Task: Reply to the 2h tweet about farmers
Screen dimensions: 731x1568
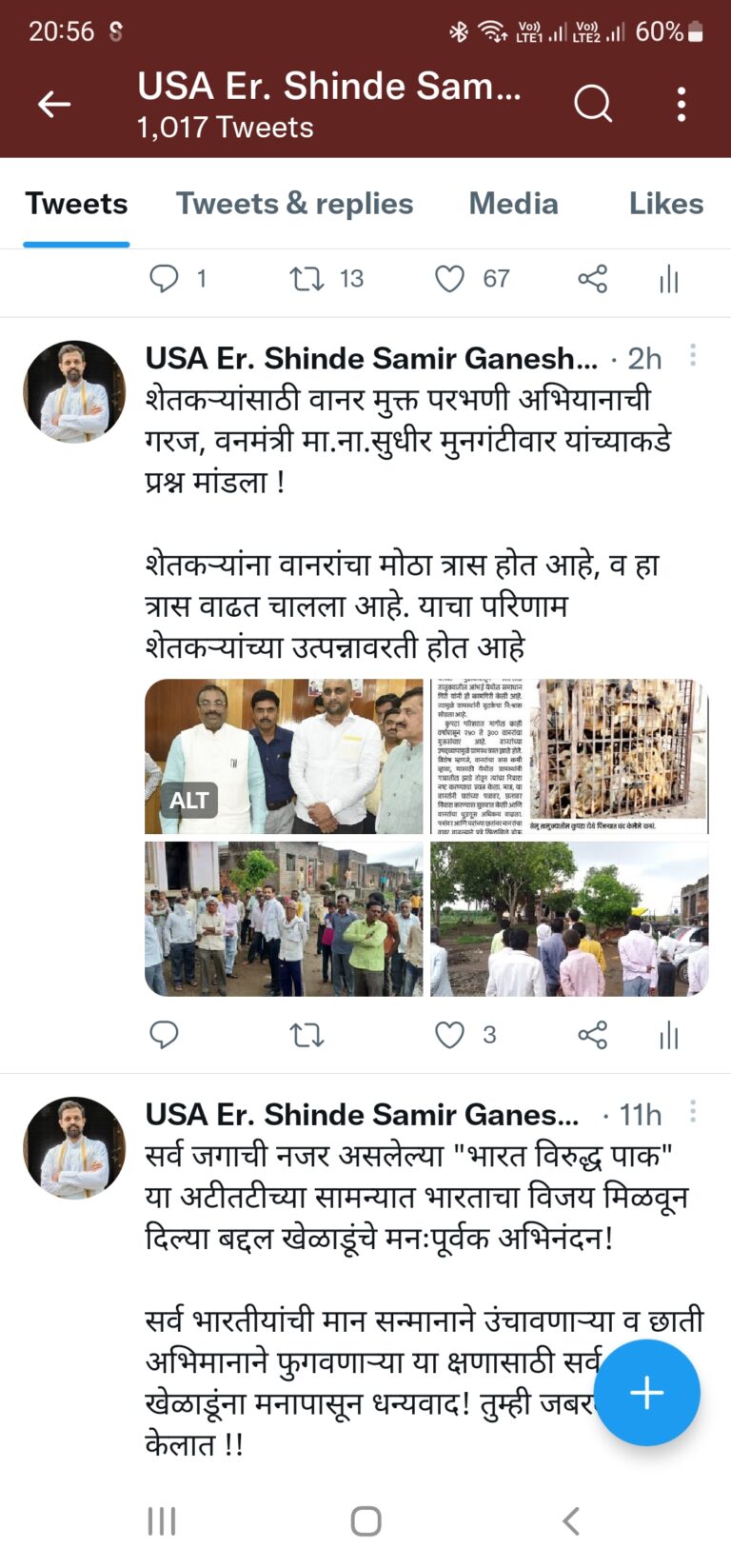Action: click(x=164, y=1035)
